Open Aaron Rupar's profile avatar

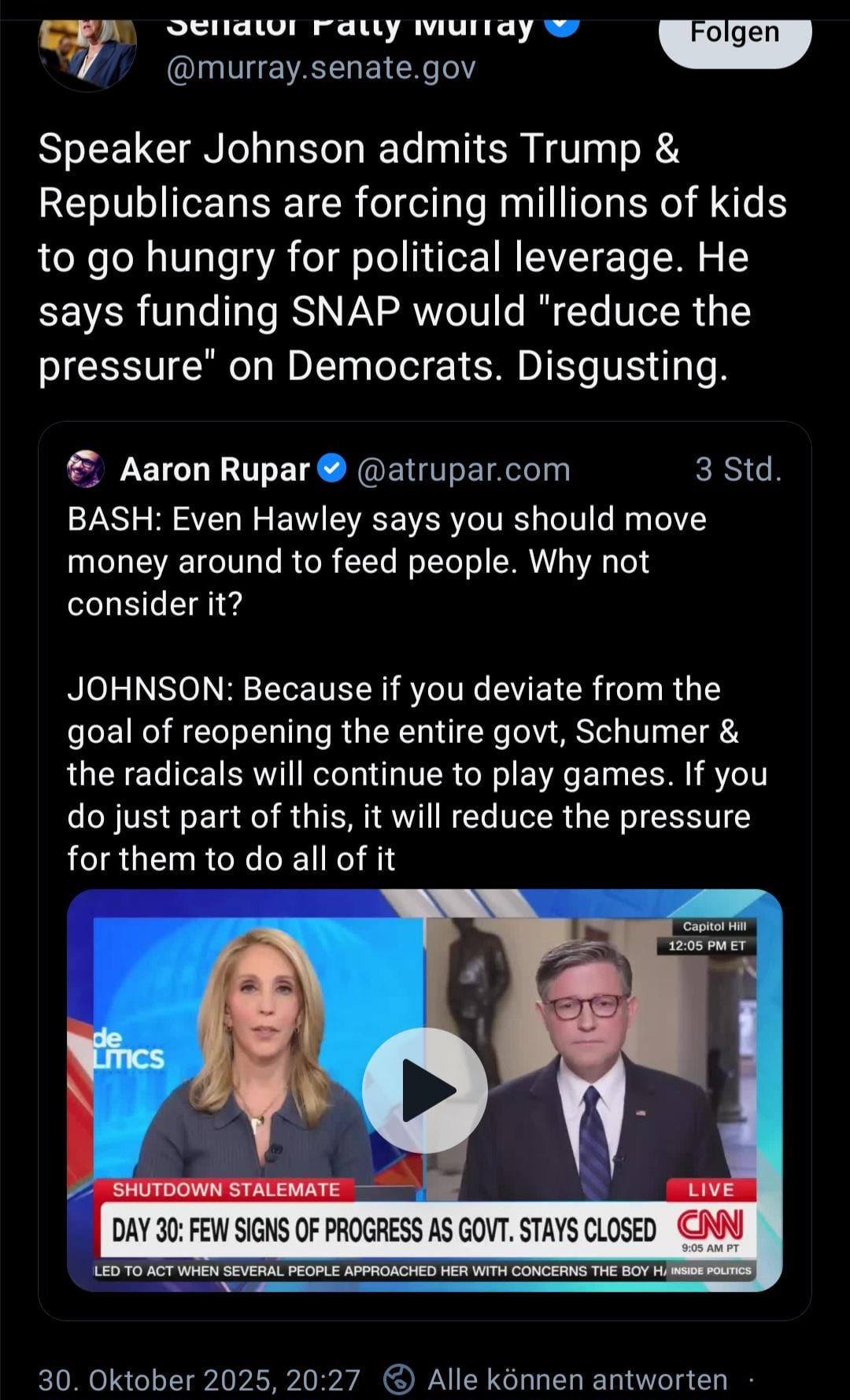[x=86, y=469]
